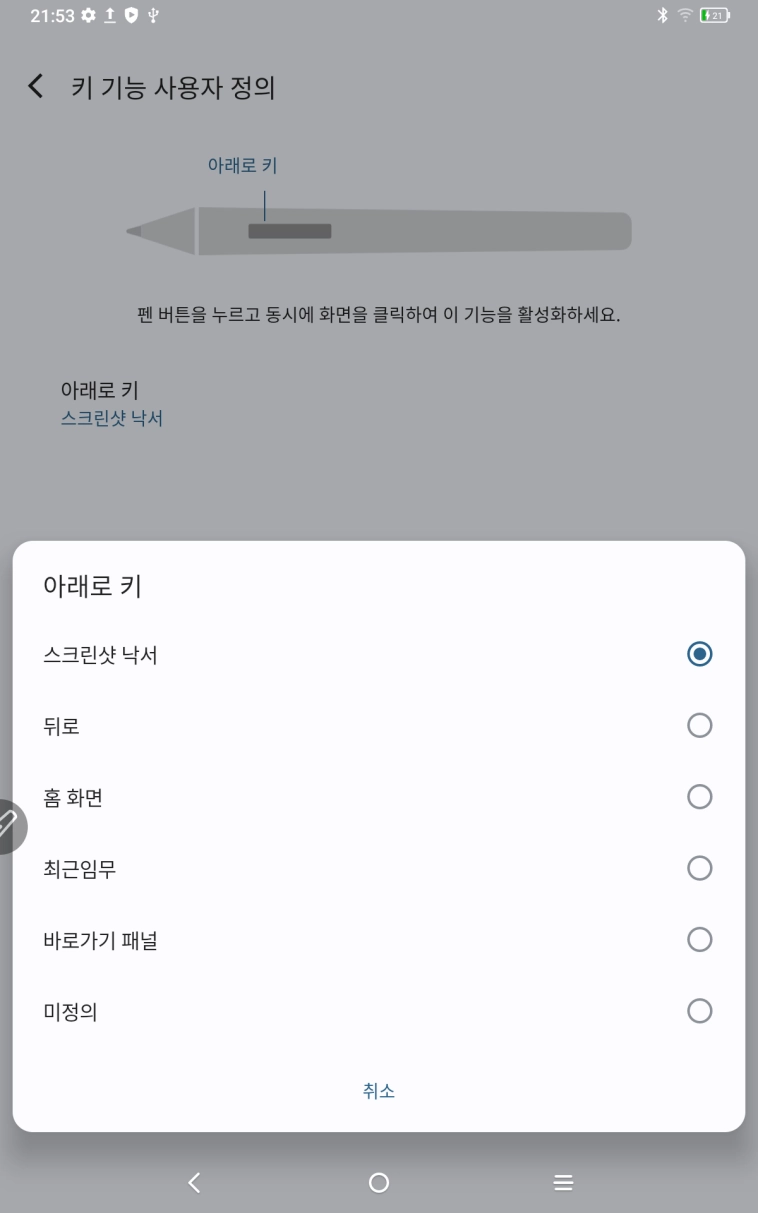The width and height of the screenshot is (758, 1213).
Task: Open recent apps from the navigation bar
Action: coord(563,1183)
